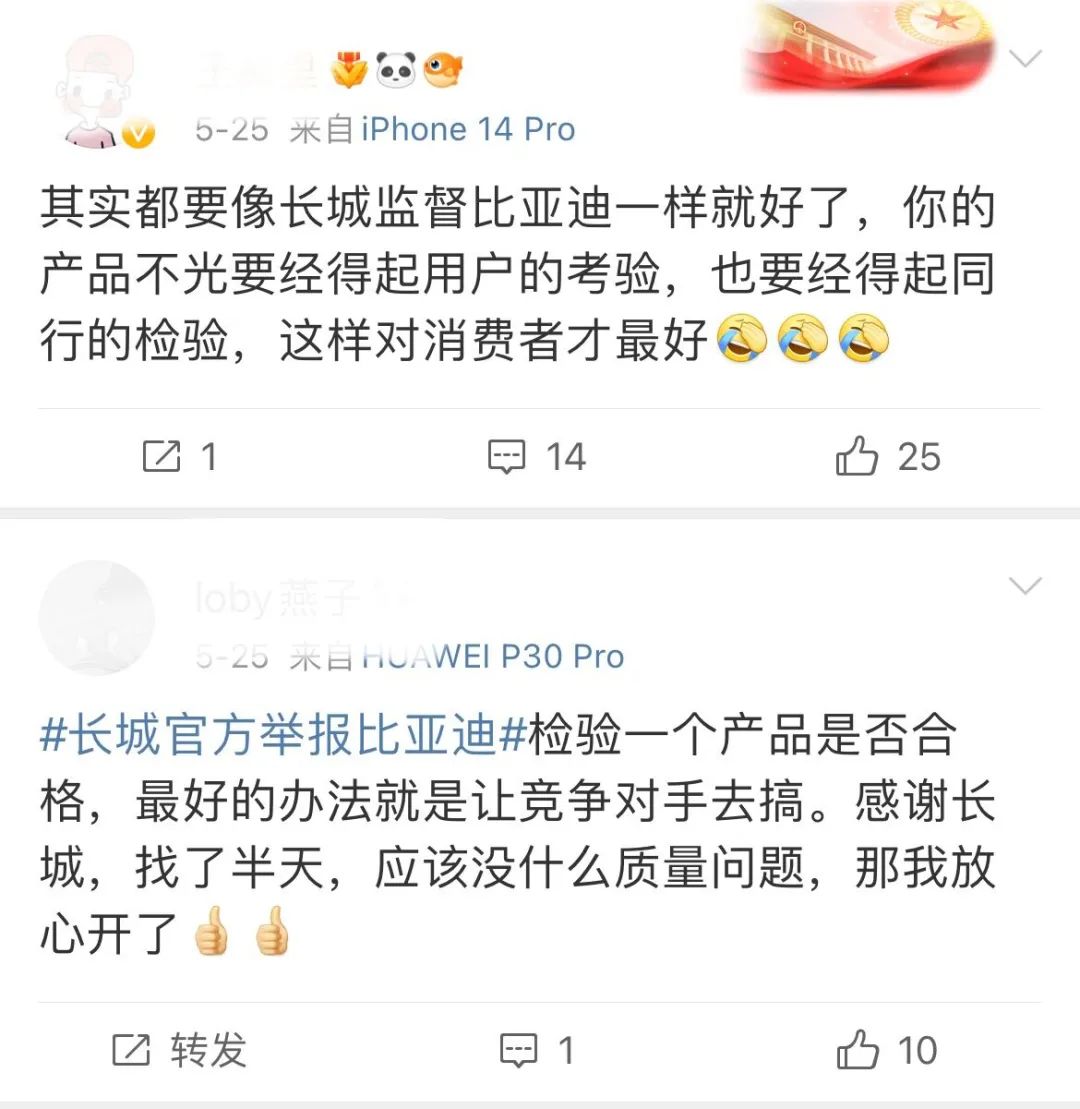Open the 14 comments on the first post
The image size is (1080, 1109).
[536, 457]
